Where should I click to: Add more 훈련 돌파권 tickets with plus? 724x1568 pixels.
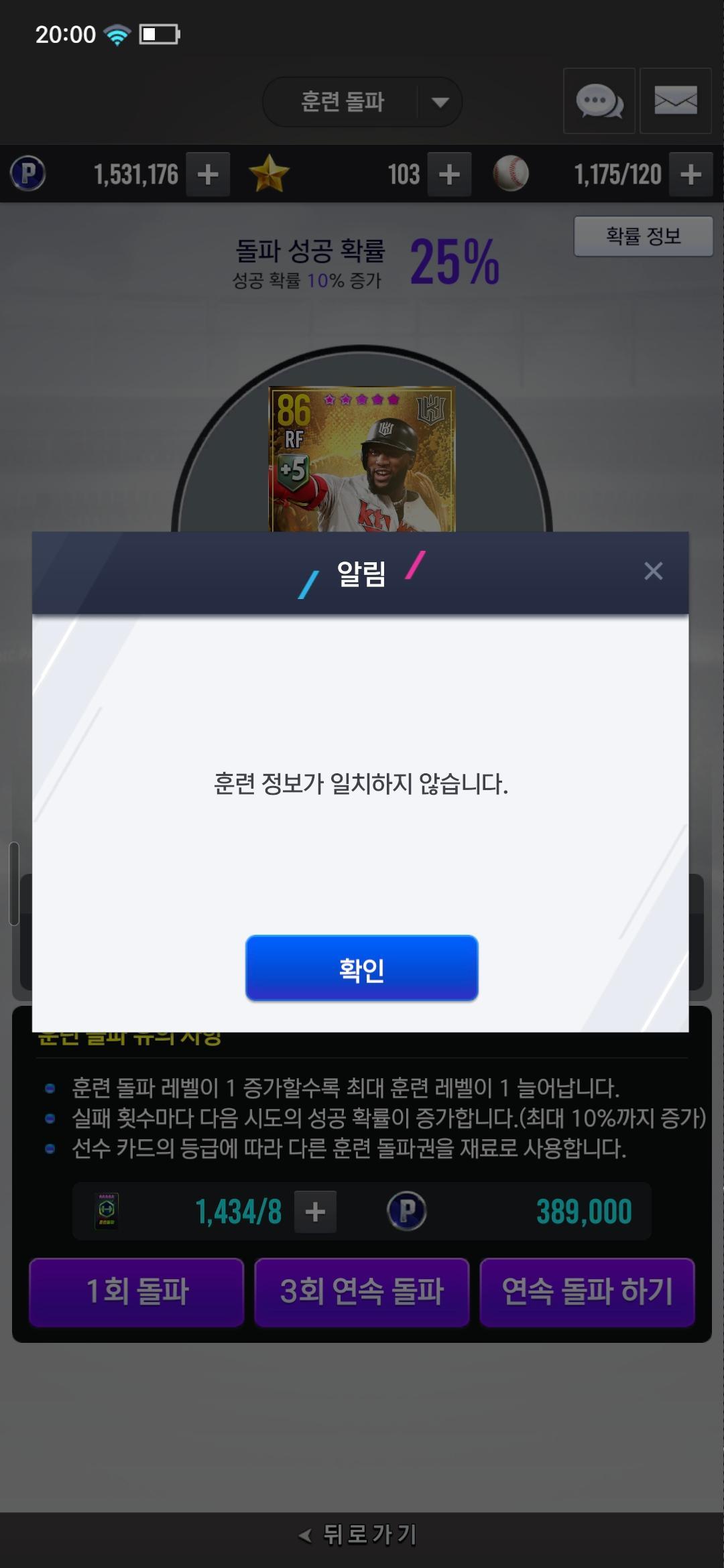315,1211
